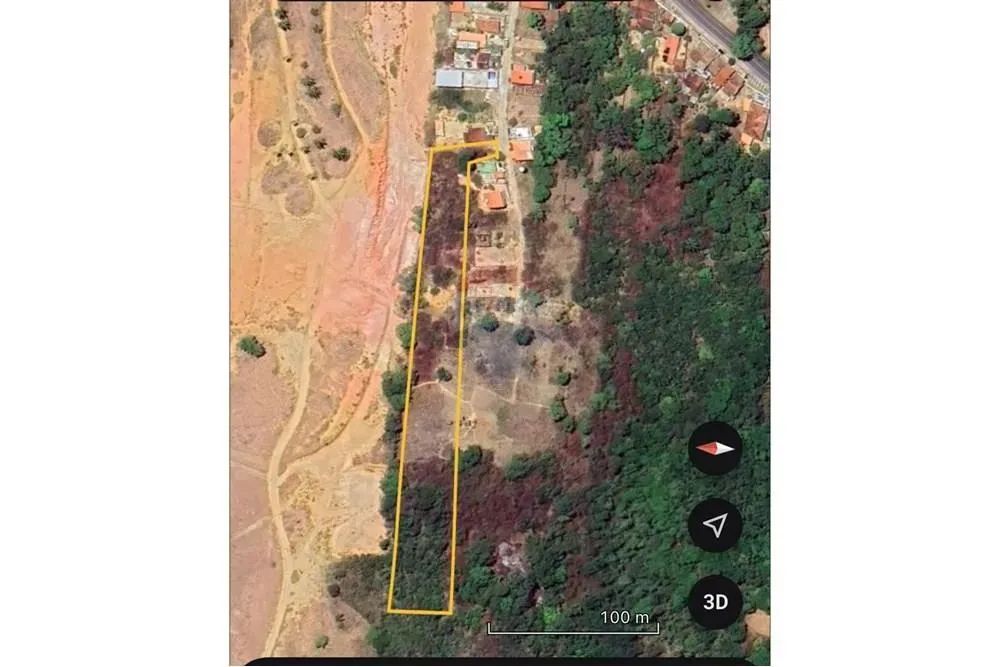1000x667 pixels.
Task: Reset map orientation with the compass
Action: point(715,448)
